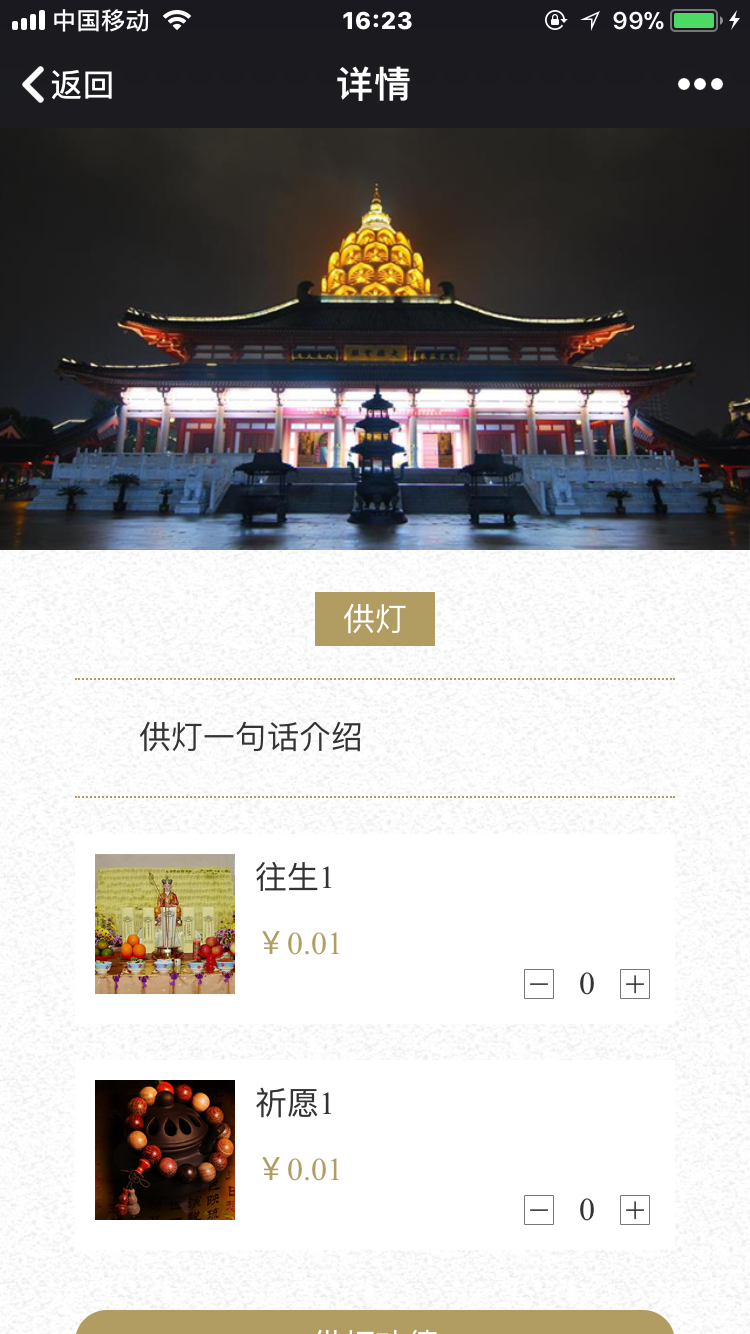The image size is (750, 1334).
Task: Open the three-dot overflow menu
Action: [700, 85]
